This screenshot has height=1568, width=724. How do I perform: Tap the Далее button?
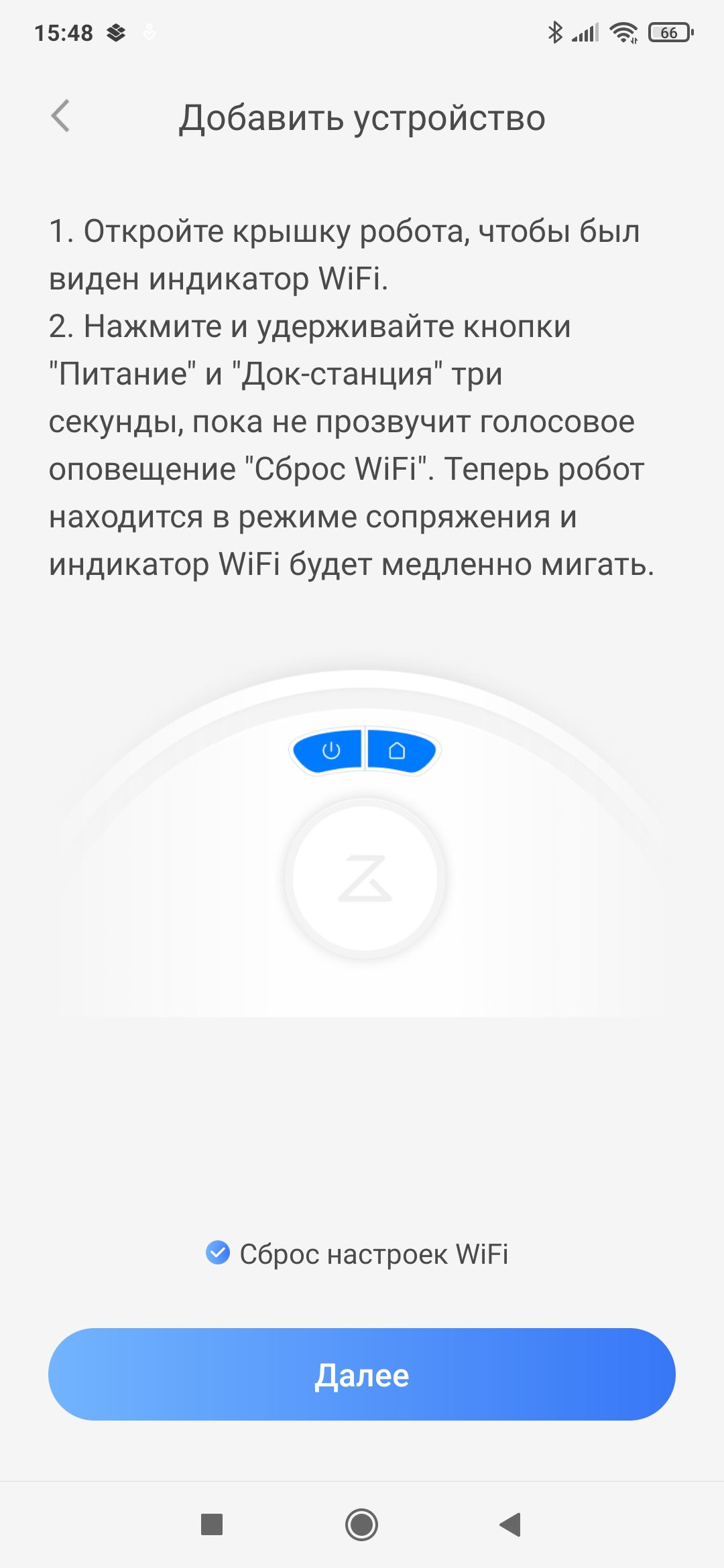(x=362, y=1374)
